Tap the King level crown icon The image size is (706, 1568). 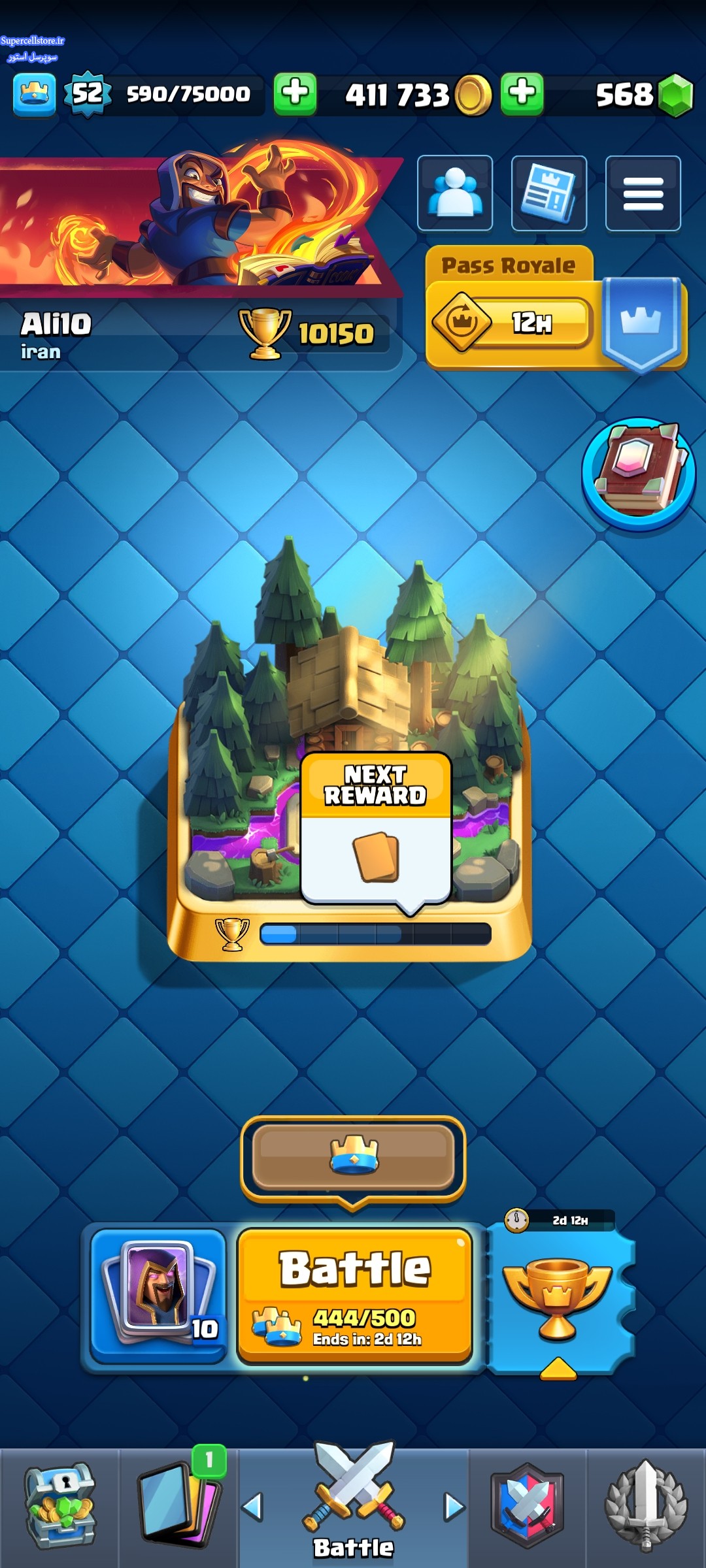point(35,95)
